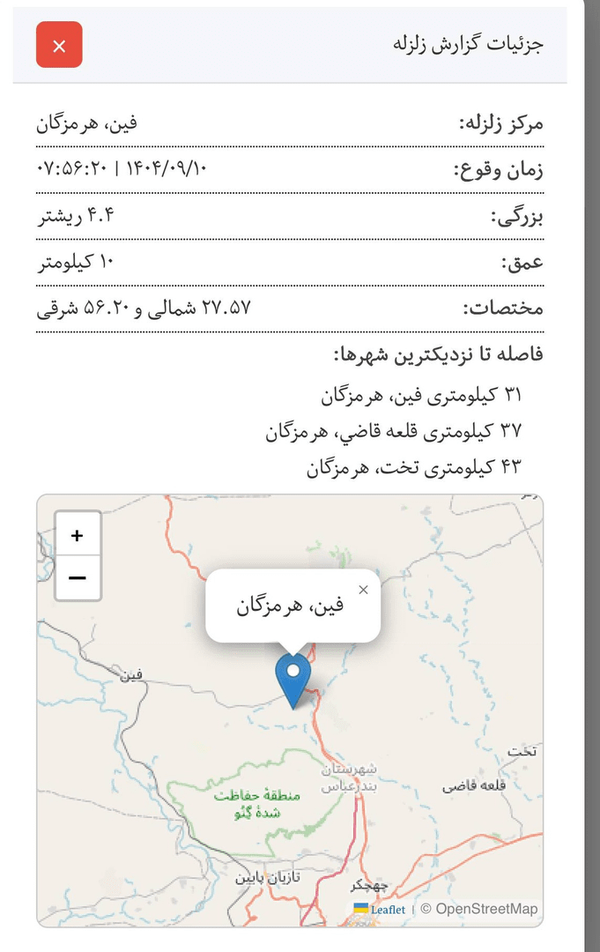Image resolution: width=600 pixels, height=952 pixels.
Task: Zoom out on the map
Action: point(77,578)
